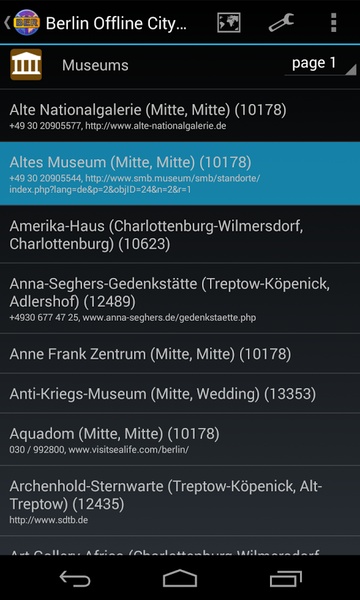Open the recent apps button

coord(285,578)
